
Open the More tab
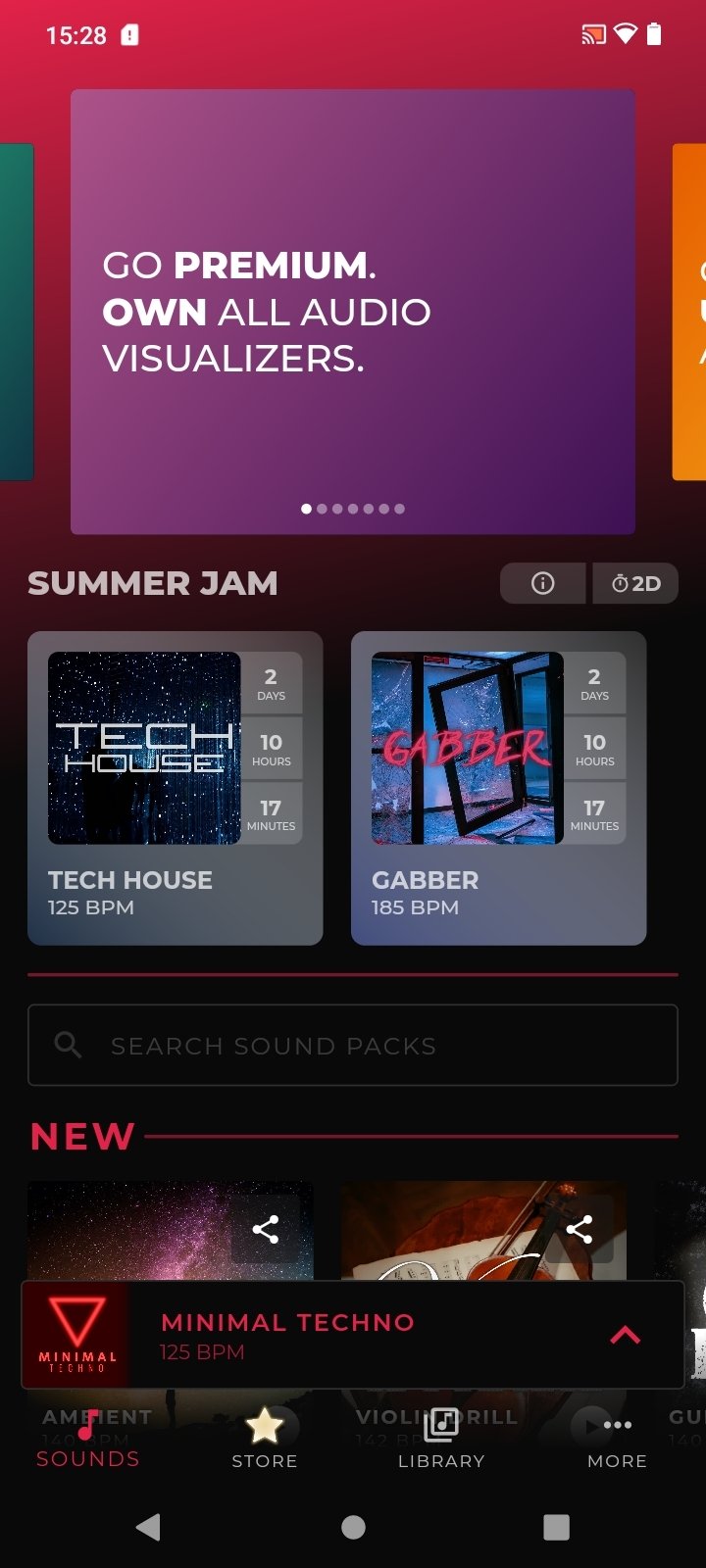pos(617,1439)
